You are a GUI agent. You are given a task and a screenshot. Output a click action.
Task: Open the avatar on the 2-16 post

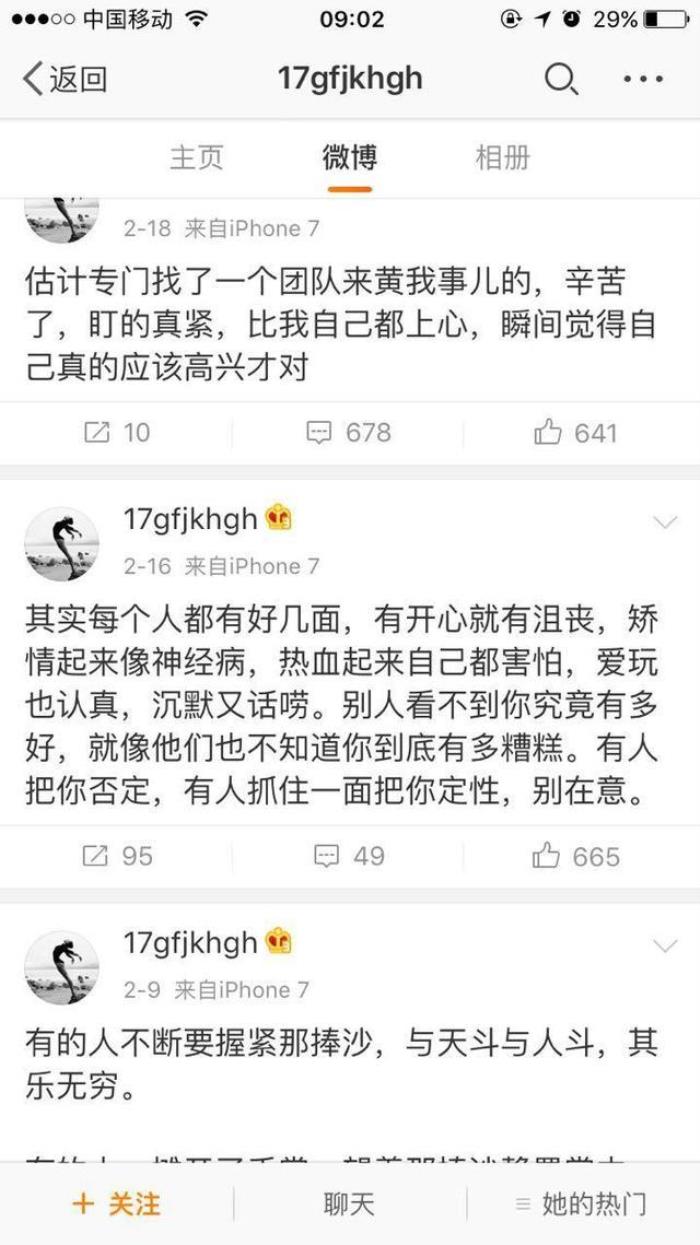pyautogui.click(x=62, y=544)
